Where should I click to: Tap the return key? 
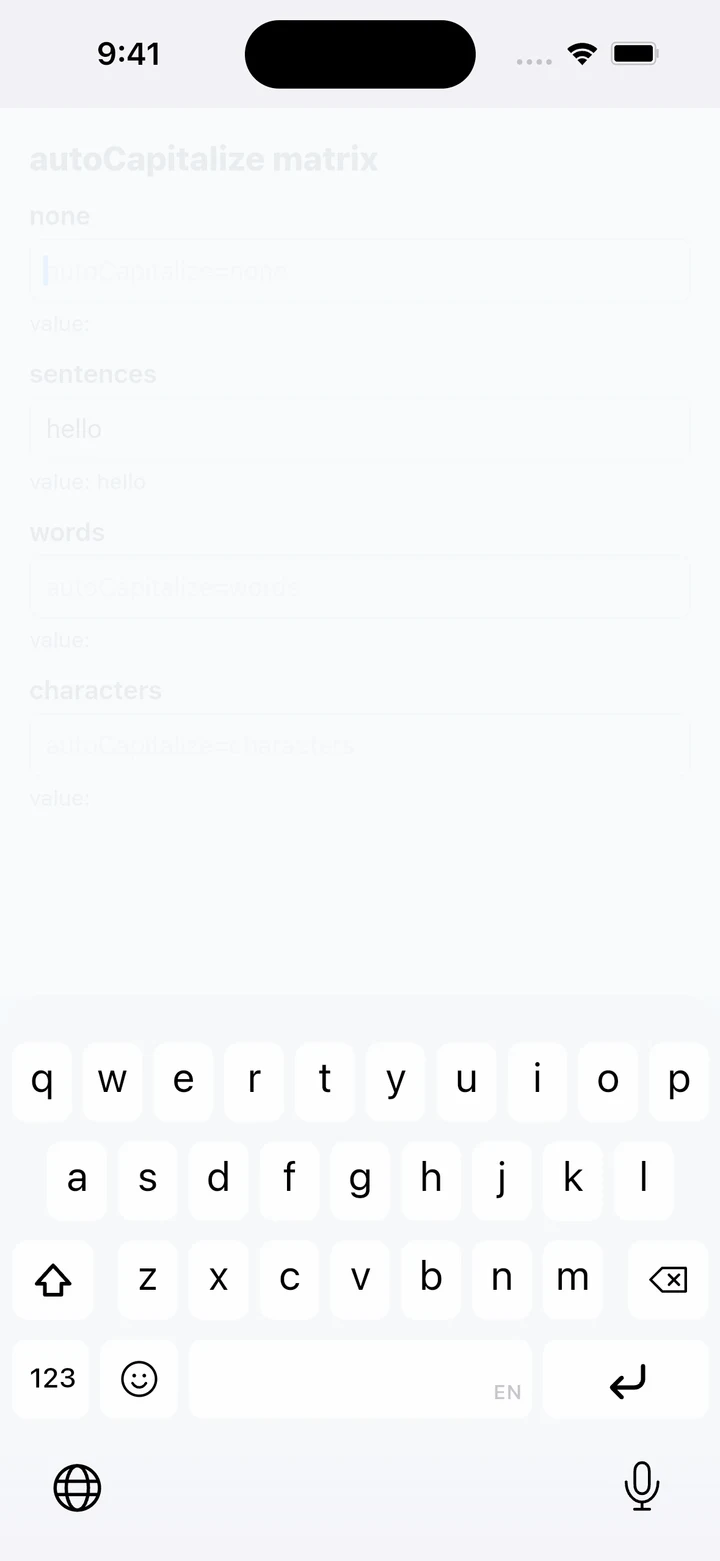click(626, 1379)
